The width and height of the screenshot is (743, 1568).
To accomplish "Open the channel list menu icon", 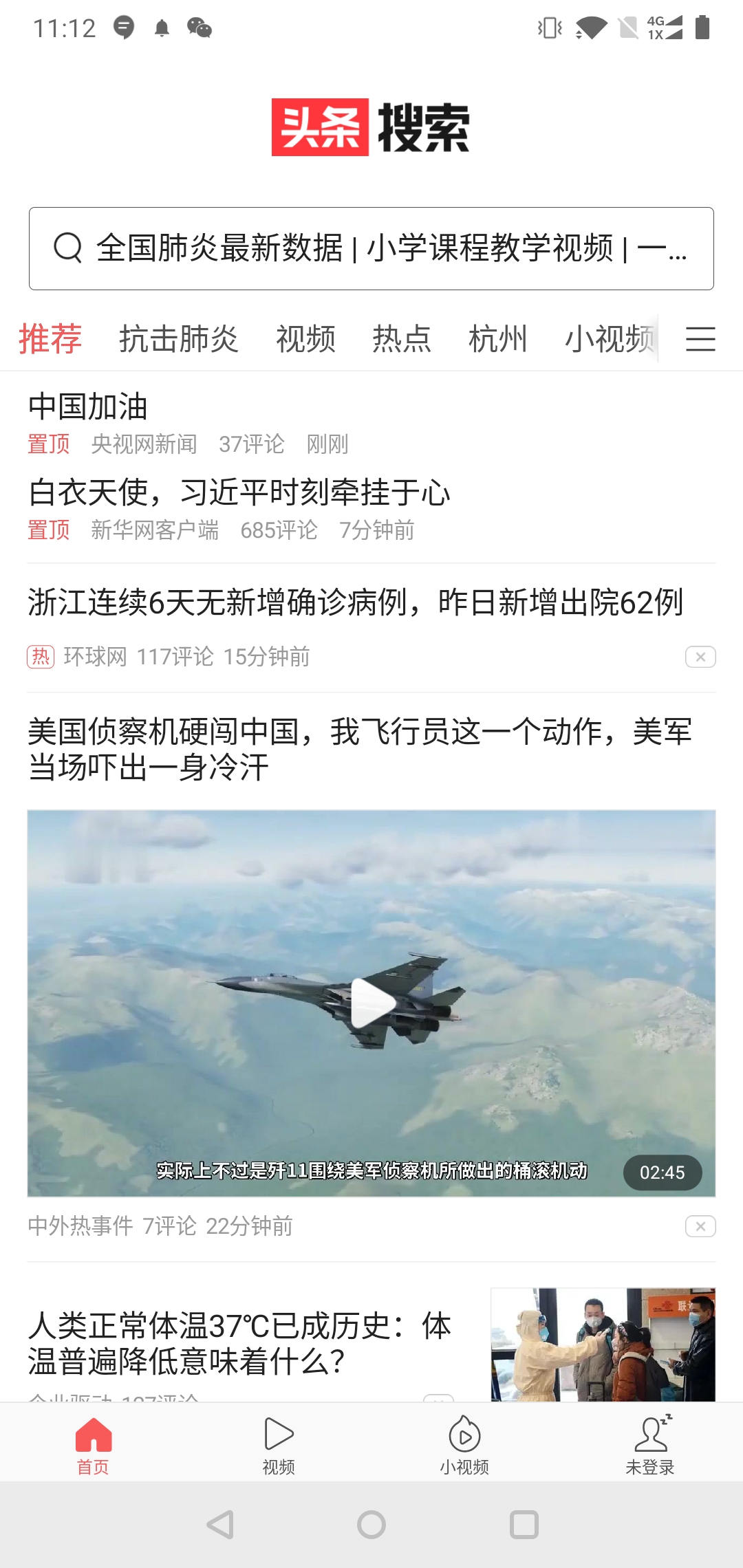I will coord(700,339).
